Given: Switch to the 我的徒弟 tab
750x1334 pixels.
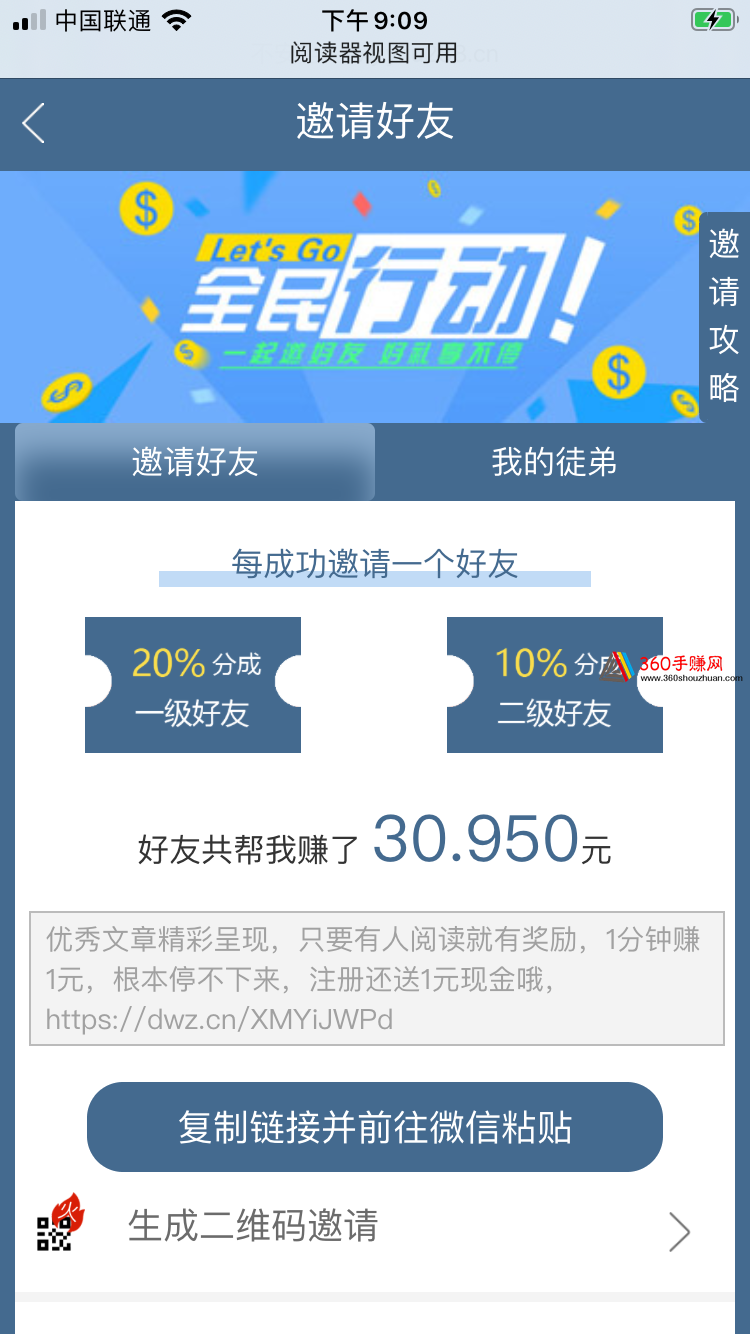Looking at the screenshot, I should [554, 462].
